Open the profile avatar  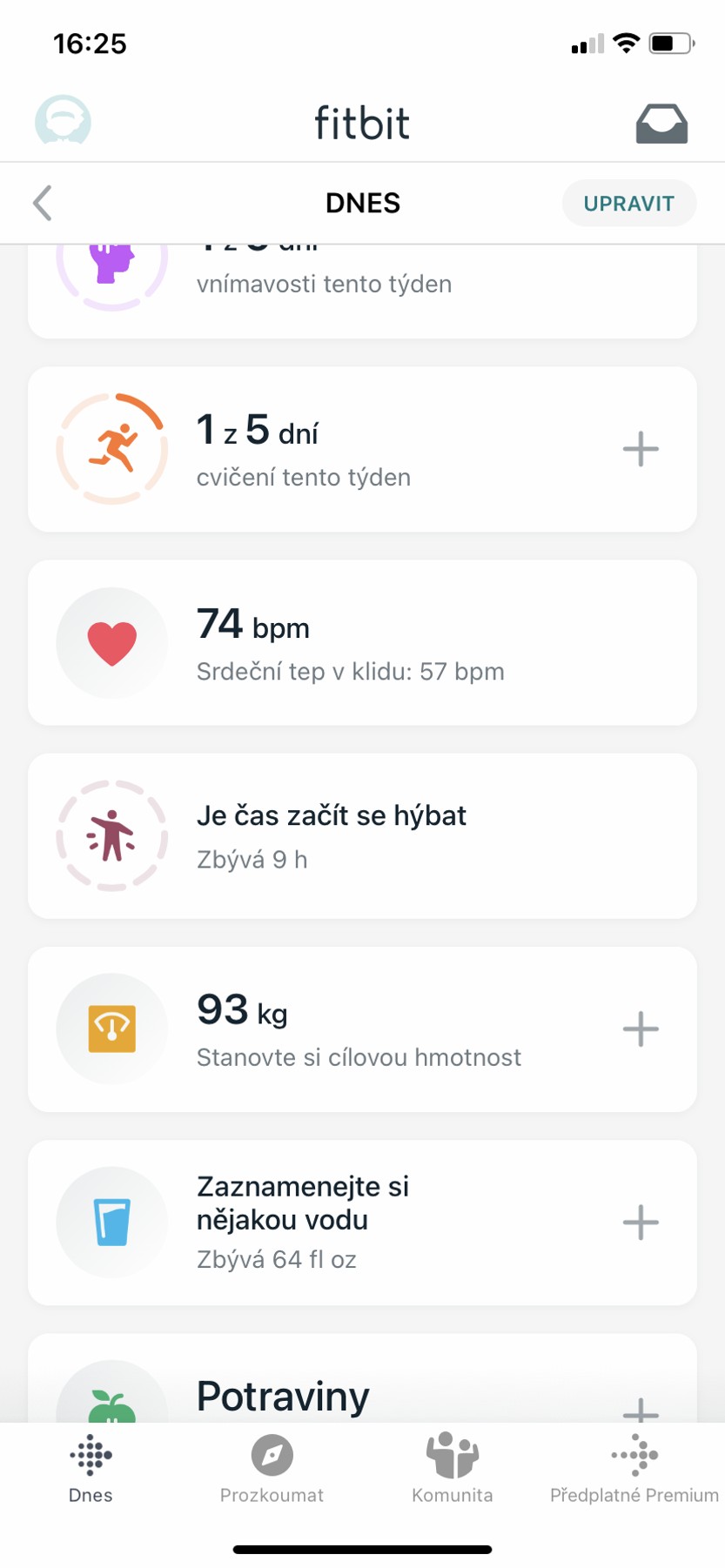click(x=63, y=121)
